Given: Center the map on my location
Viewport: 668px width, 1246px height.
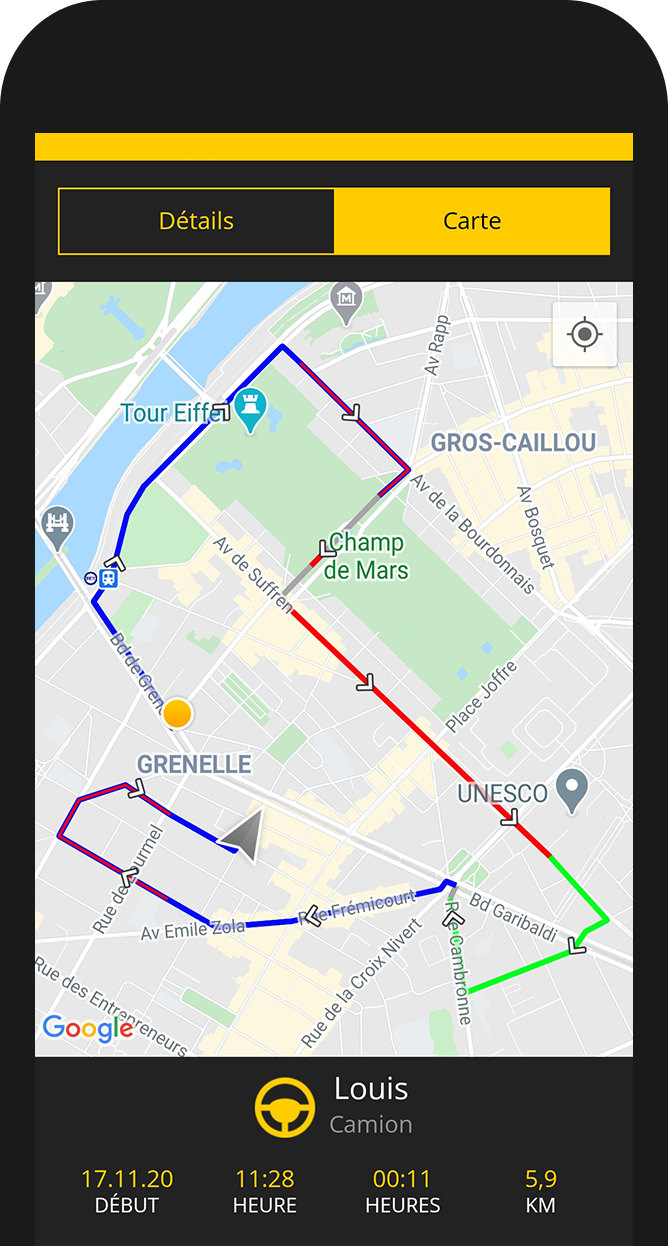Looking at the screenshot, I should pyautogui.click(x=585, y=334).
